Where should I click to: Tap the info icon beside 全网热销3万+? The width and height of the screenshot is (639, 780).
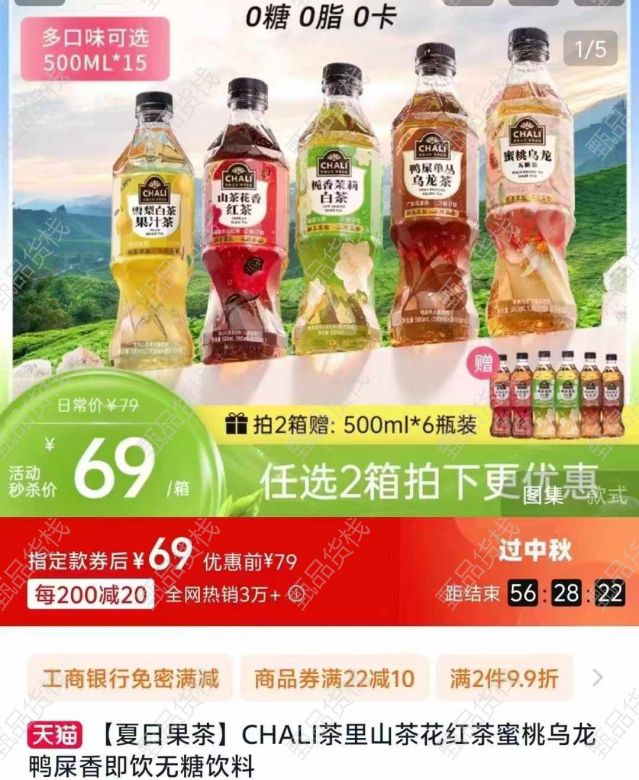[296, 594]
